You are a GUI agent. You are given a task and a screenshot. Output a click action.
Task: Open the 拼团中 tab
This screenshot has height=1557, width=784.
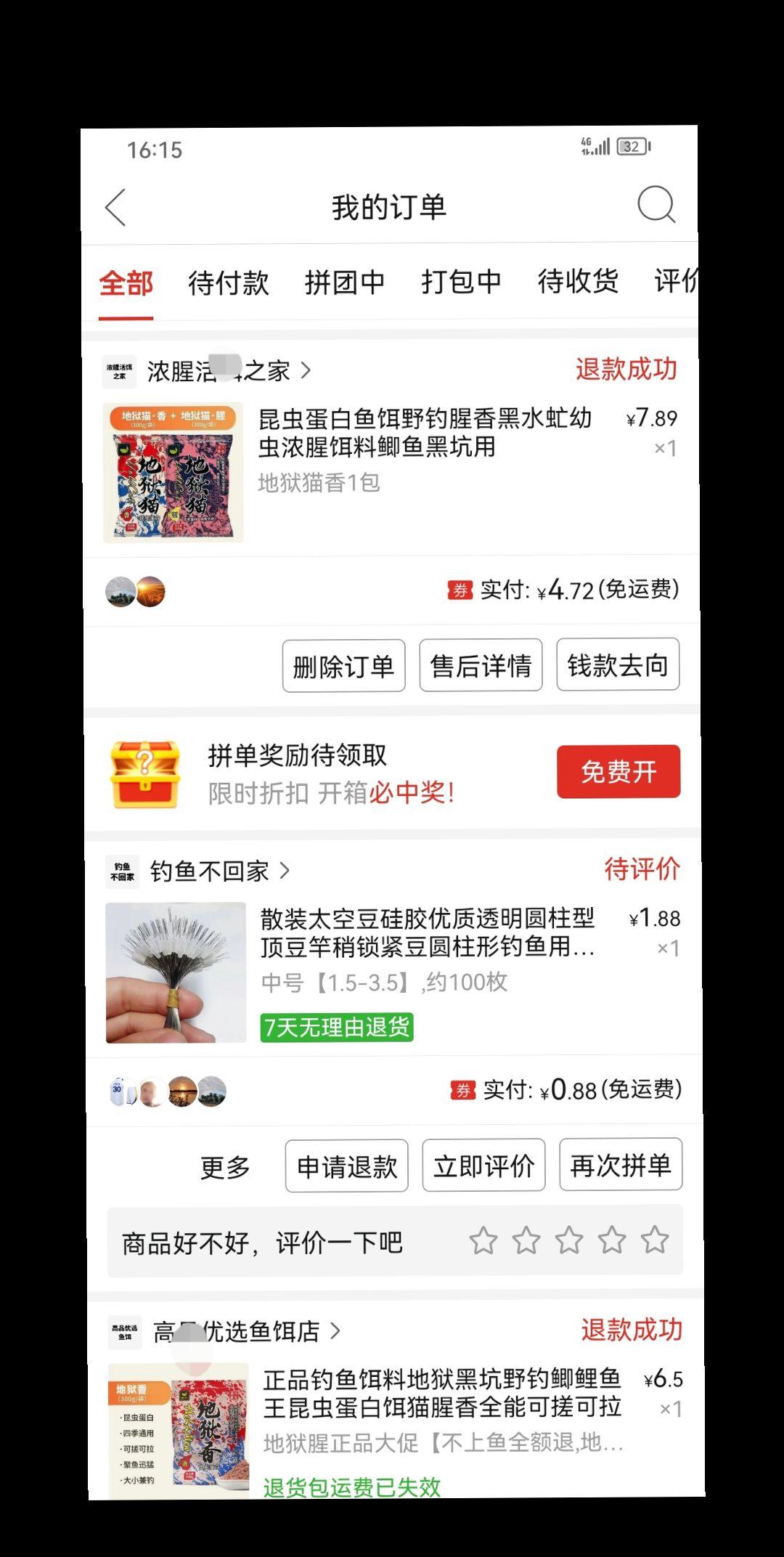[346, 283]
